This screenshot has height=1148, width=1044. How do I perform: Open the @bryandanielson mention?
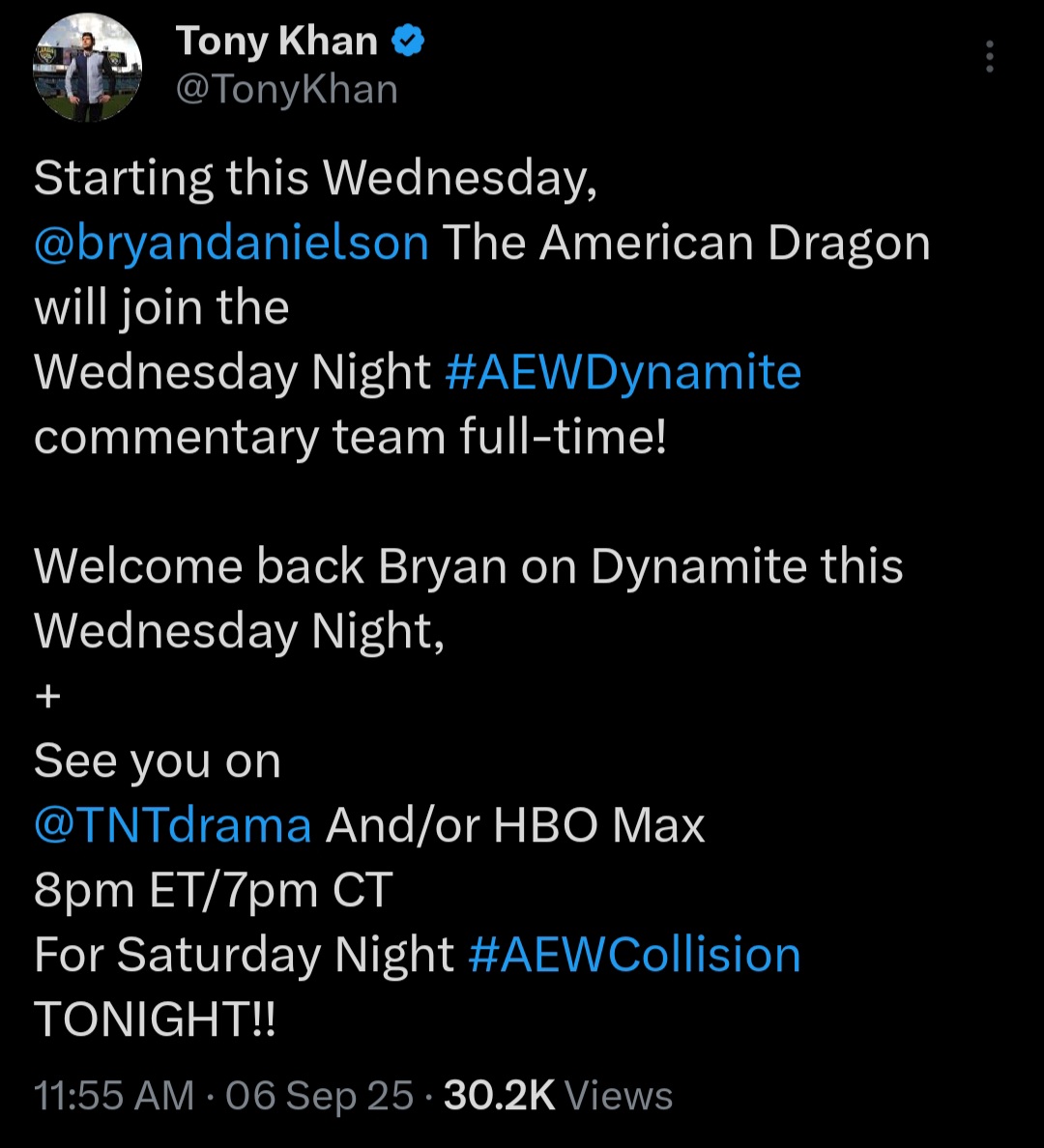point(232,243)
